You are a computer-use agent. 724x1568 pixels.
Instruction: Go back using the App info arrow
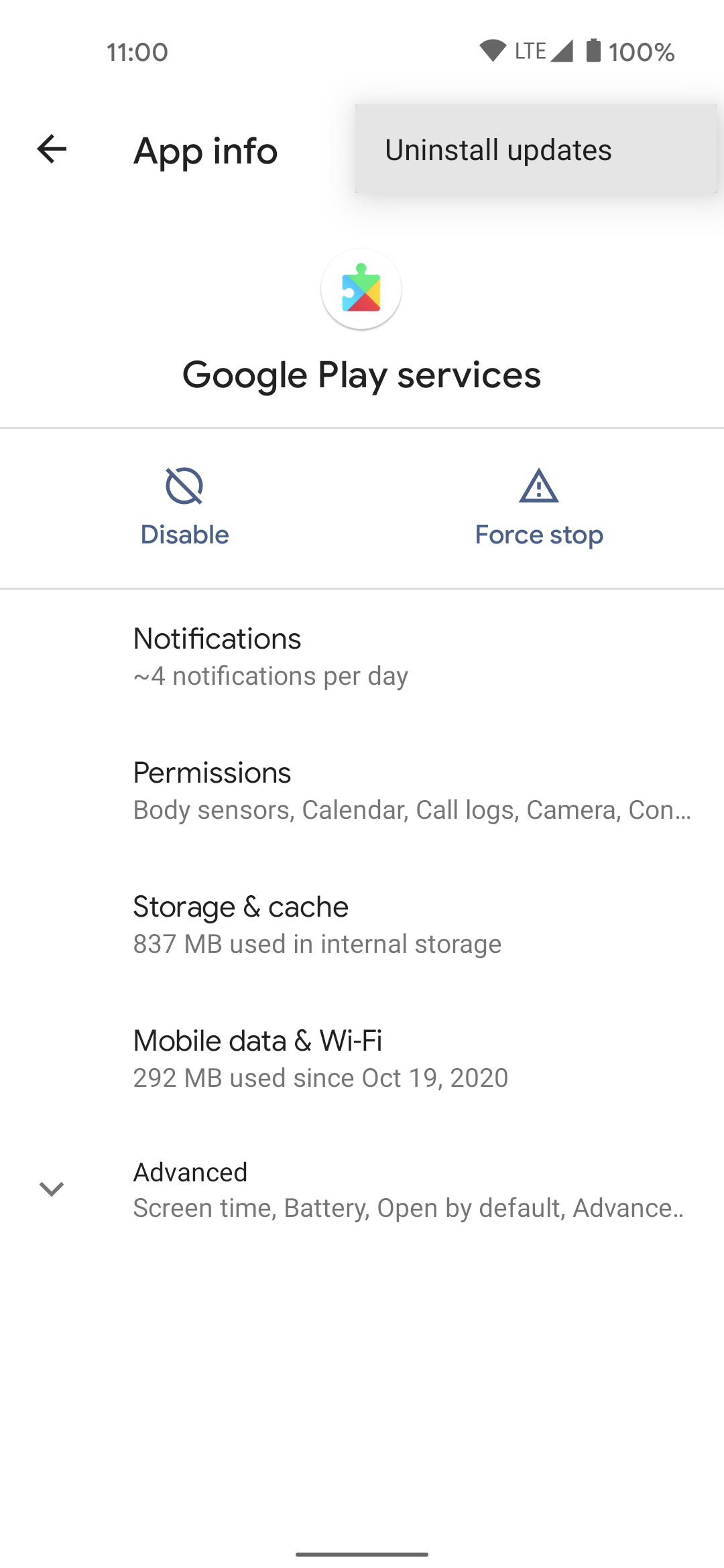[52, 149]
